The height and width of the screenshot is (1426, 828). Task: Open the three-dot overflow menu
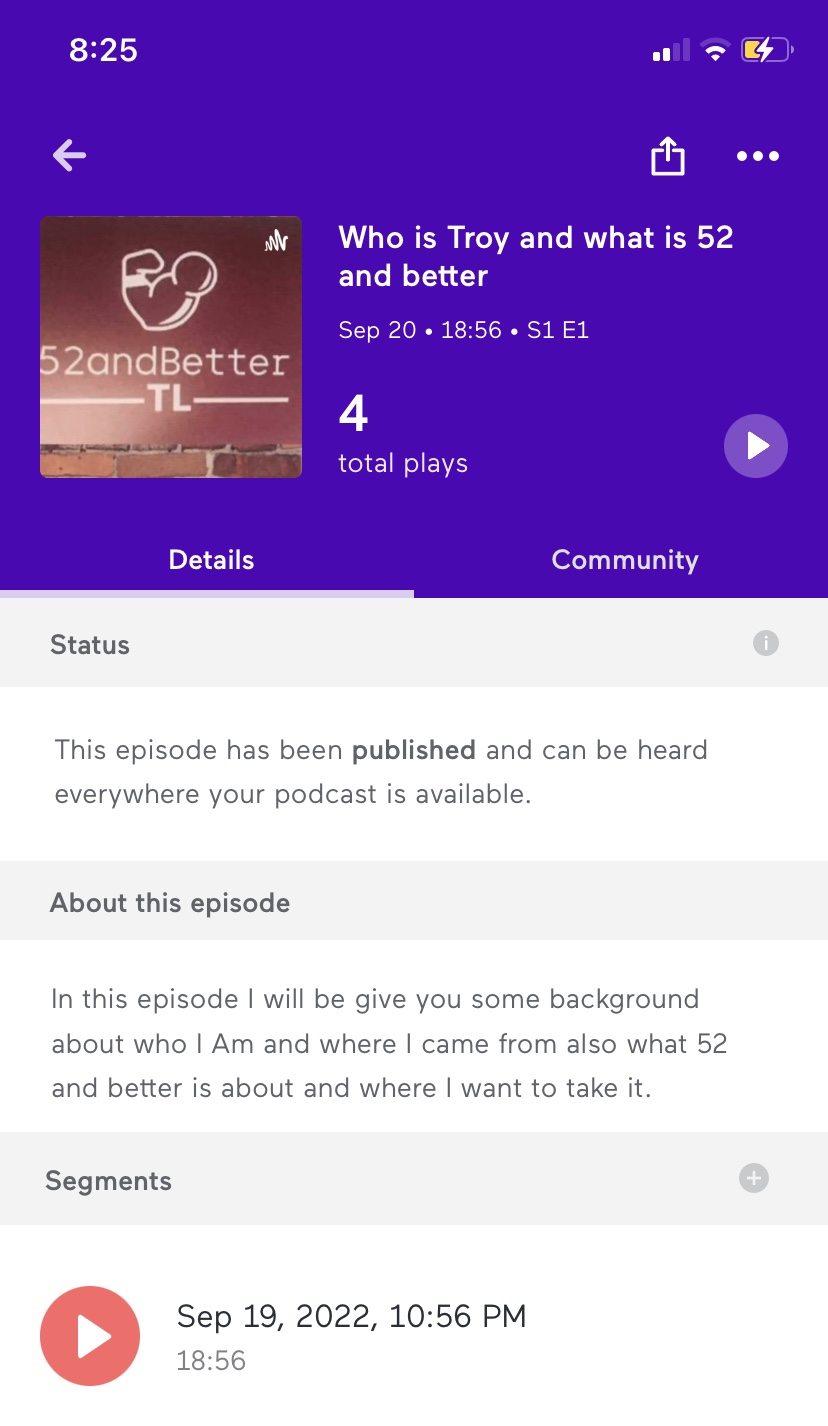757,156
